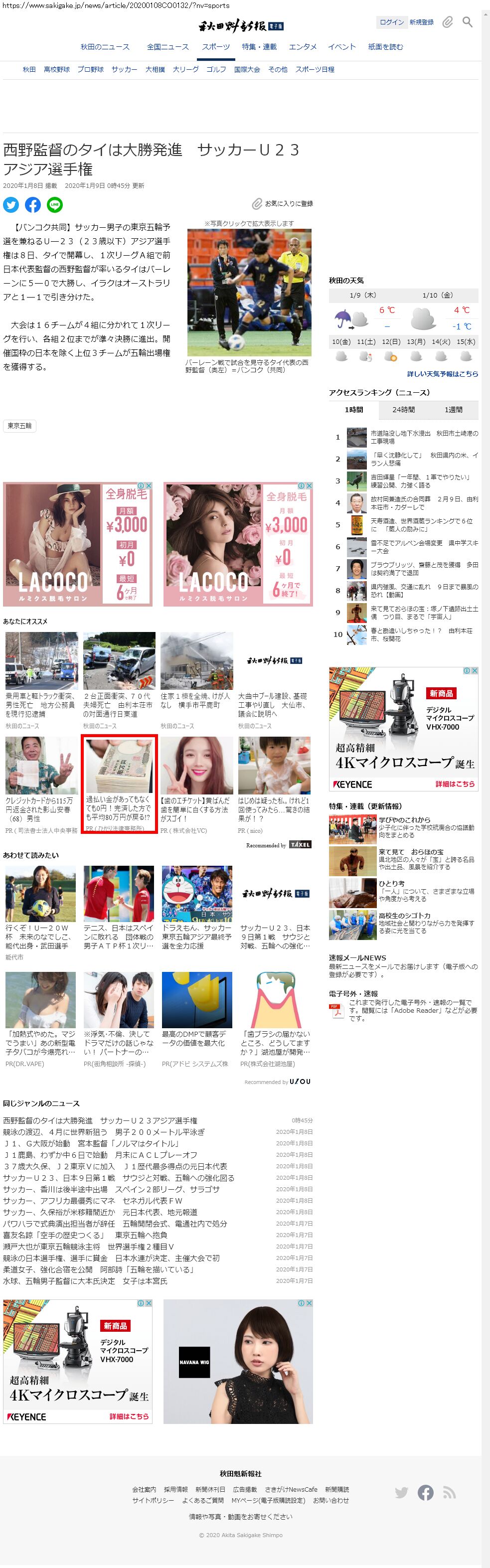Switch access ranking to 1週間
Screen dimensions: 490x1568
coord(453,410)
